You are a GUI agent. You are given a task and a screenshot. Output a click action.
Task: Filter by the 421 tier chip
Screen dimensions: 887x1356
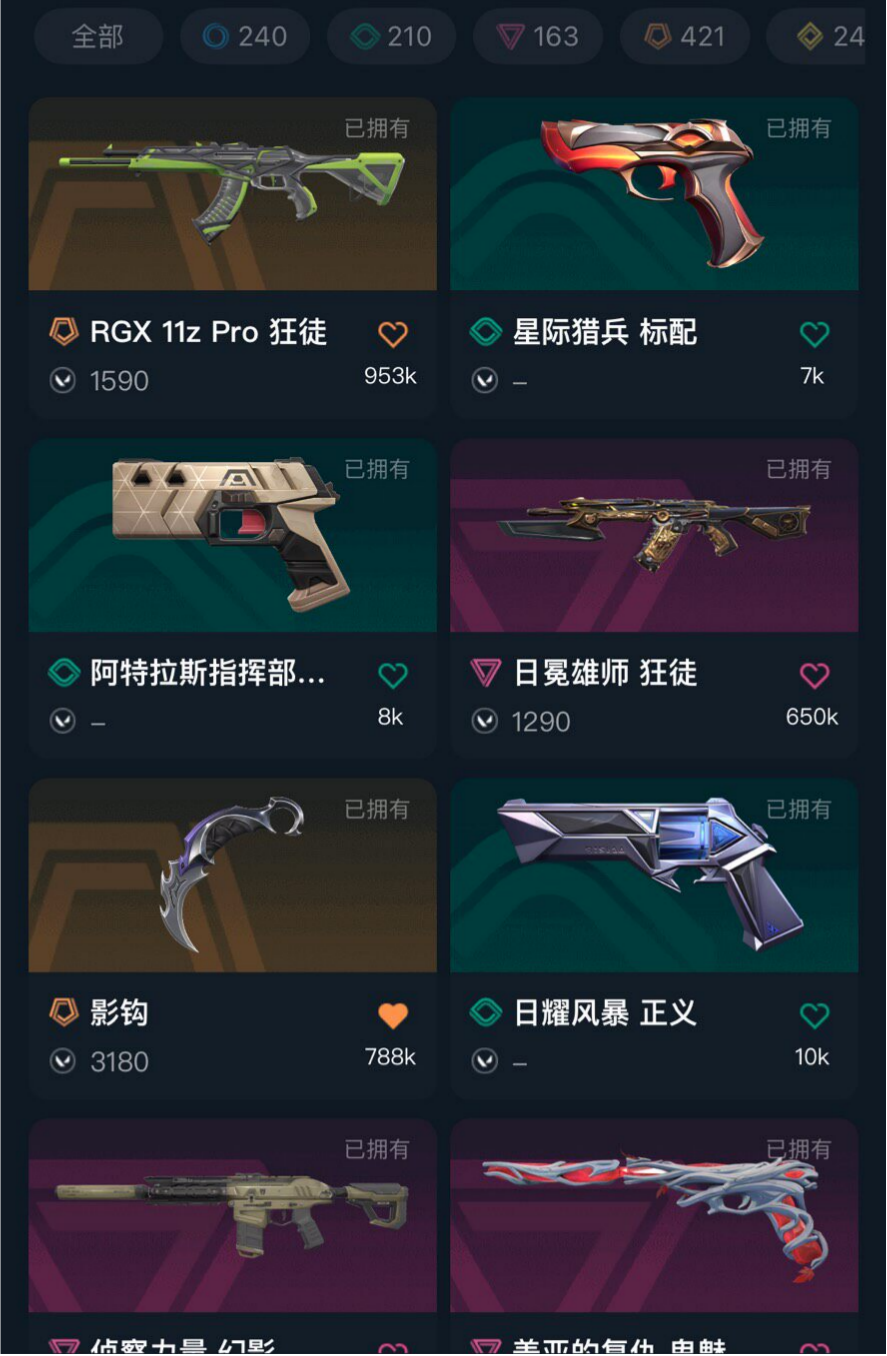click(x=684, y=37)
